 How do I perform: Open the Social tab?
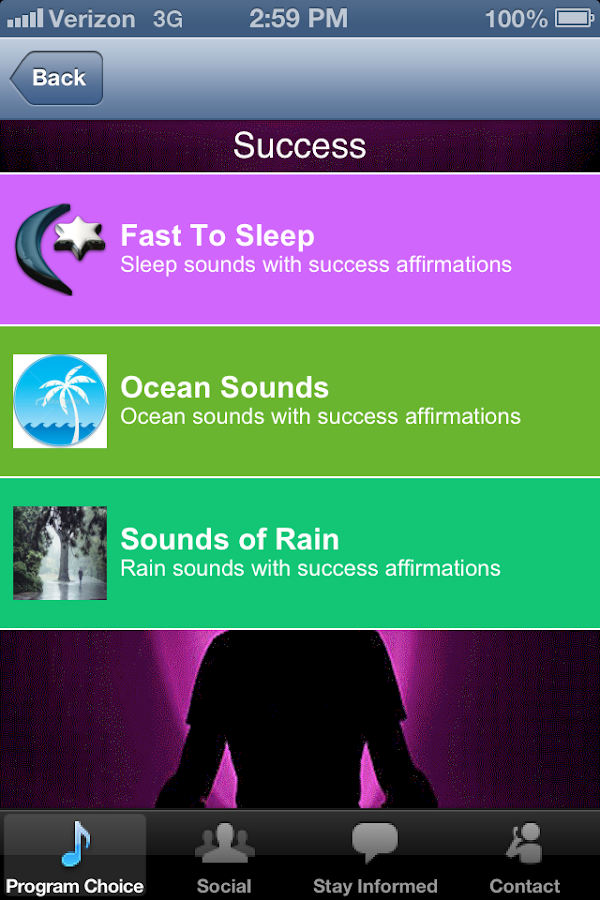pos(224,856)
